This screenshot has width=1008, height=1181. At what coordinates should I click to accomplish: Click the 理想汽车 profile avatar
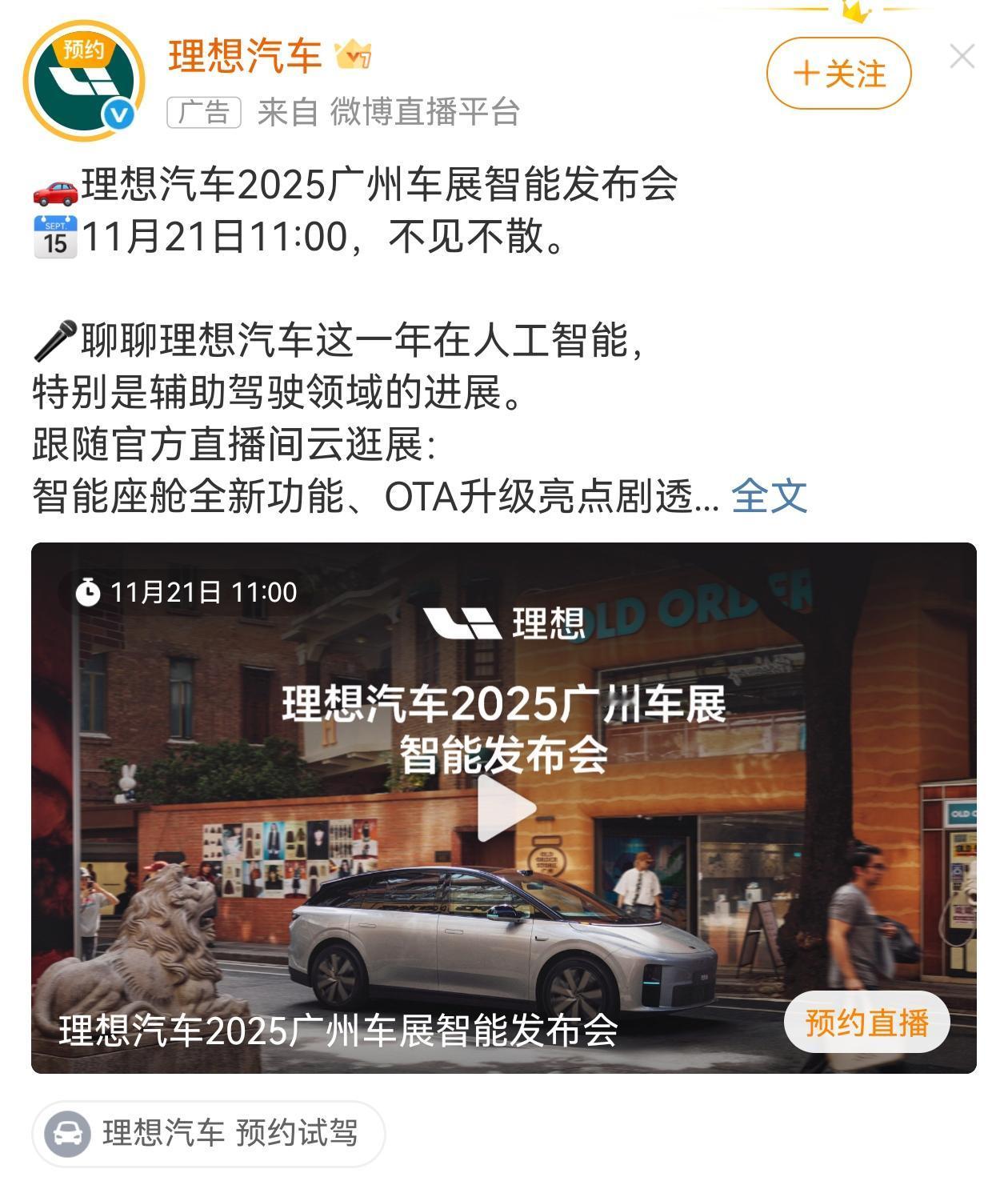tap(85, 80)
